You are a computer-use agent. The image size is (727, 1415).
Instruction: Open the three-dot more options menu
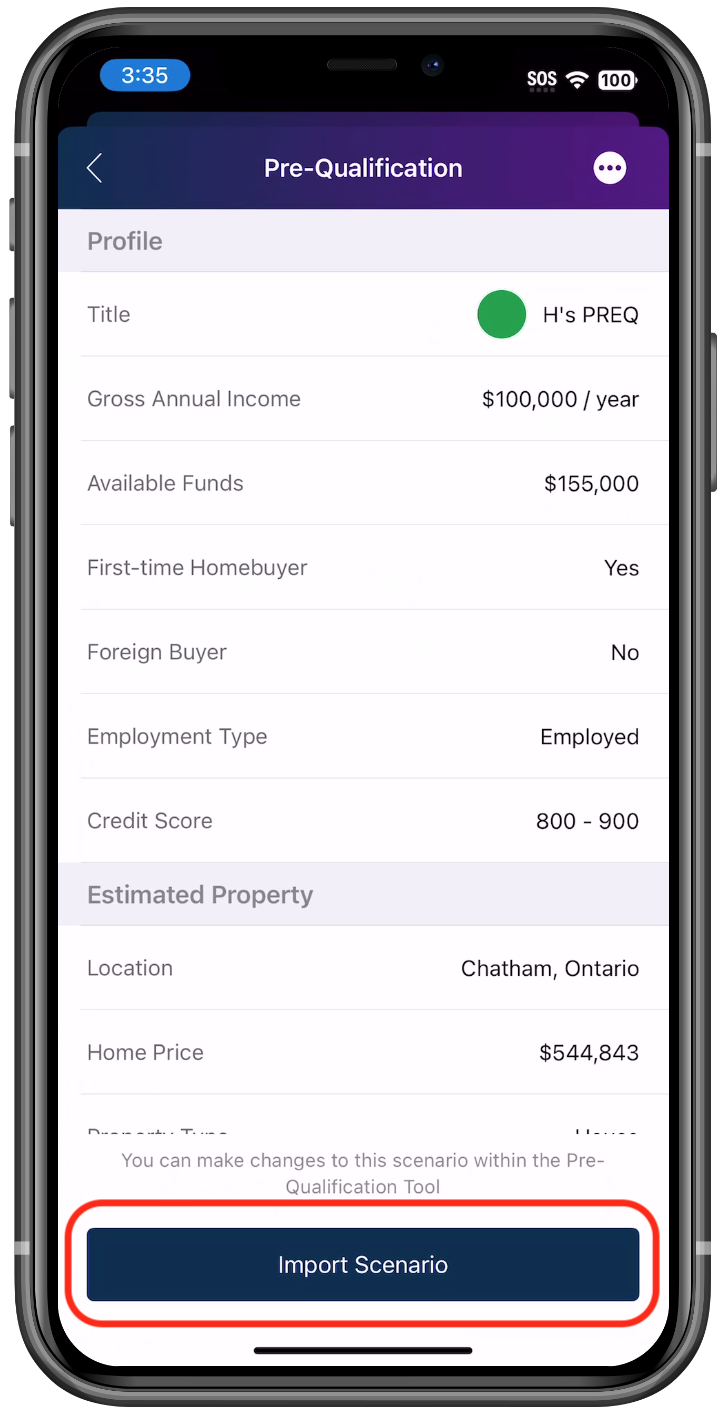610,168
